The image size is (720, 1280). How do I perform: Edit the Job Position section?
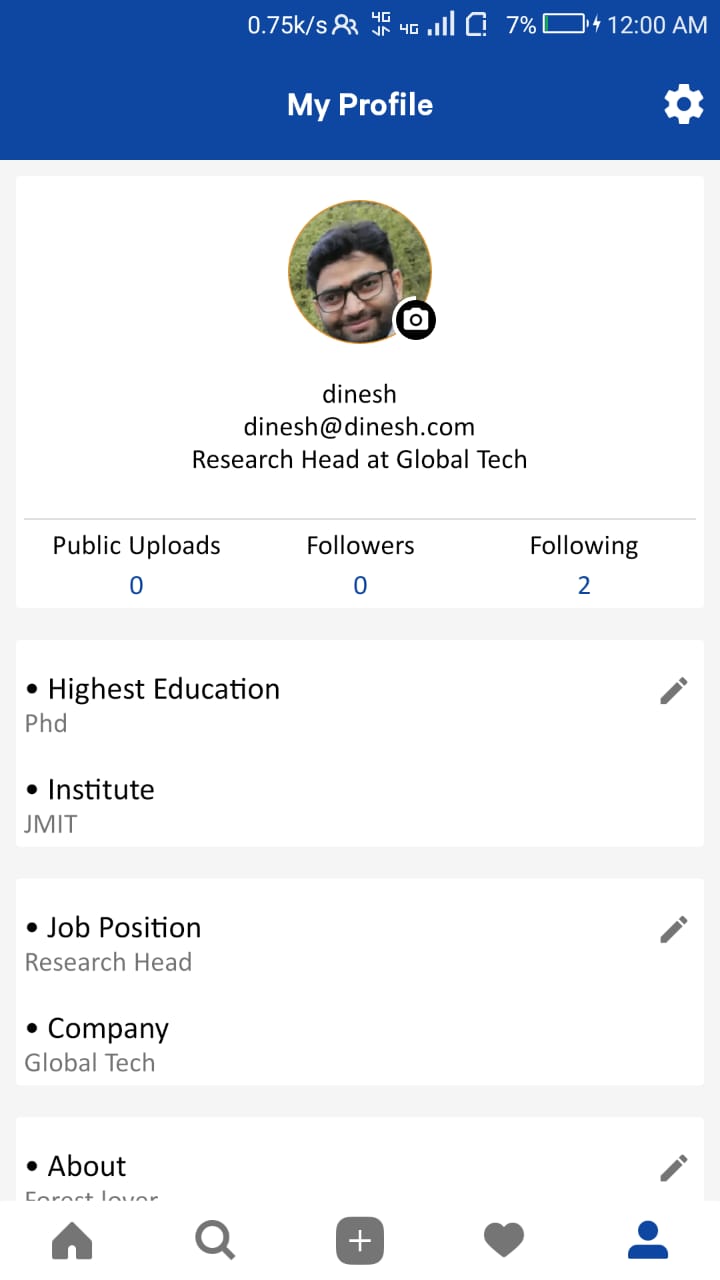click(x=674, y=929)
